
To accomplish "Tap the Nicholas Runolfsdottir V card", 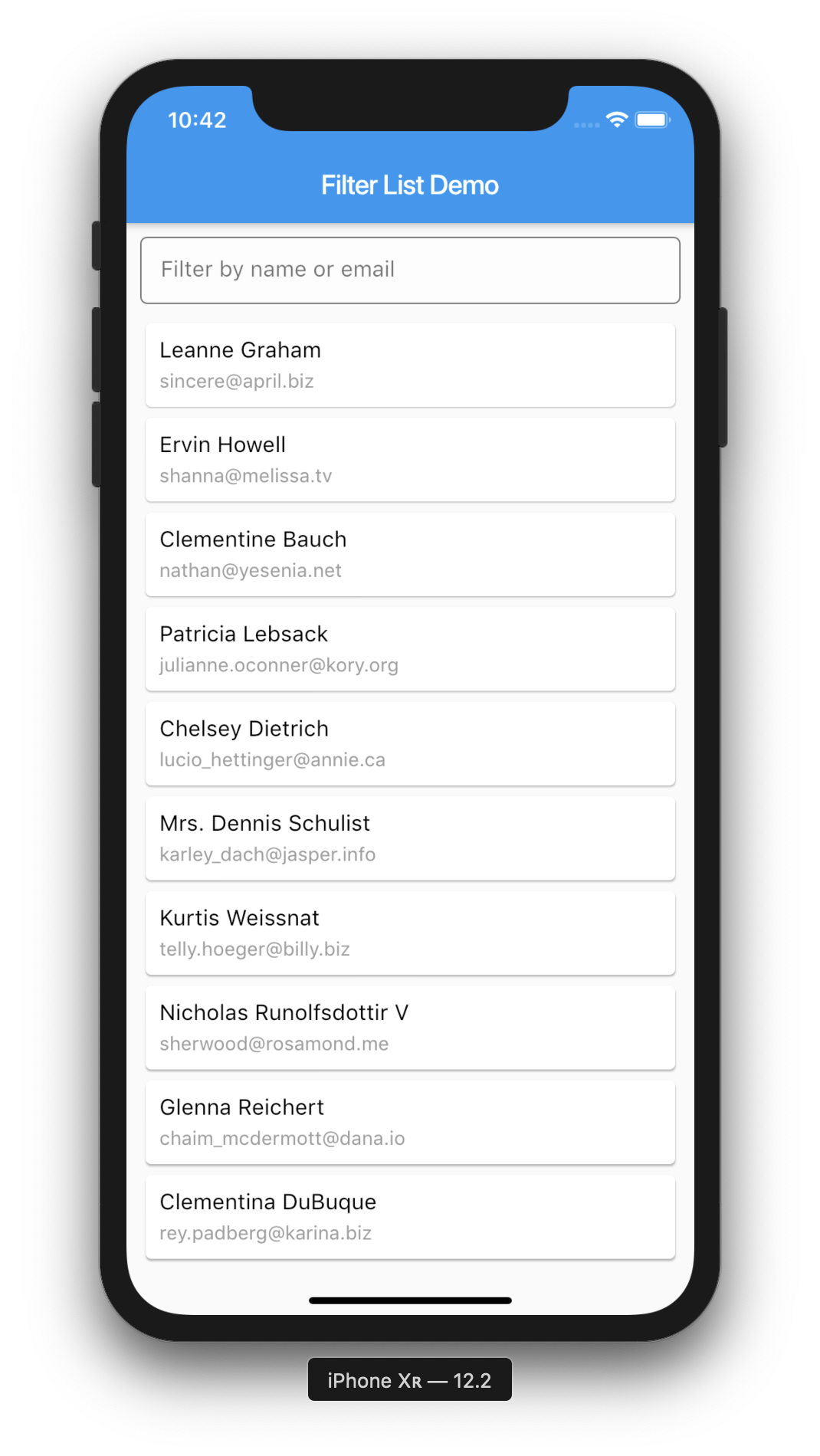I will pyautogui.click(x=410, y=1028).
